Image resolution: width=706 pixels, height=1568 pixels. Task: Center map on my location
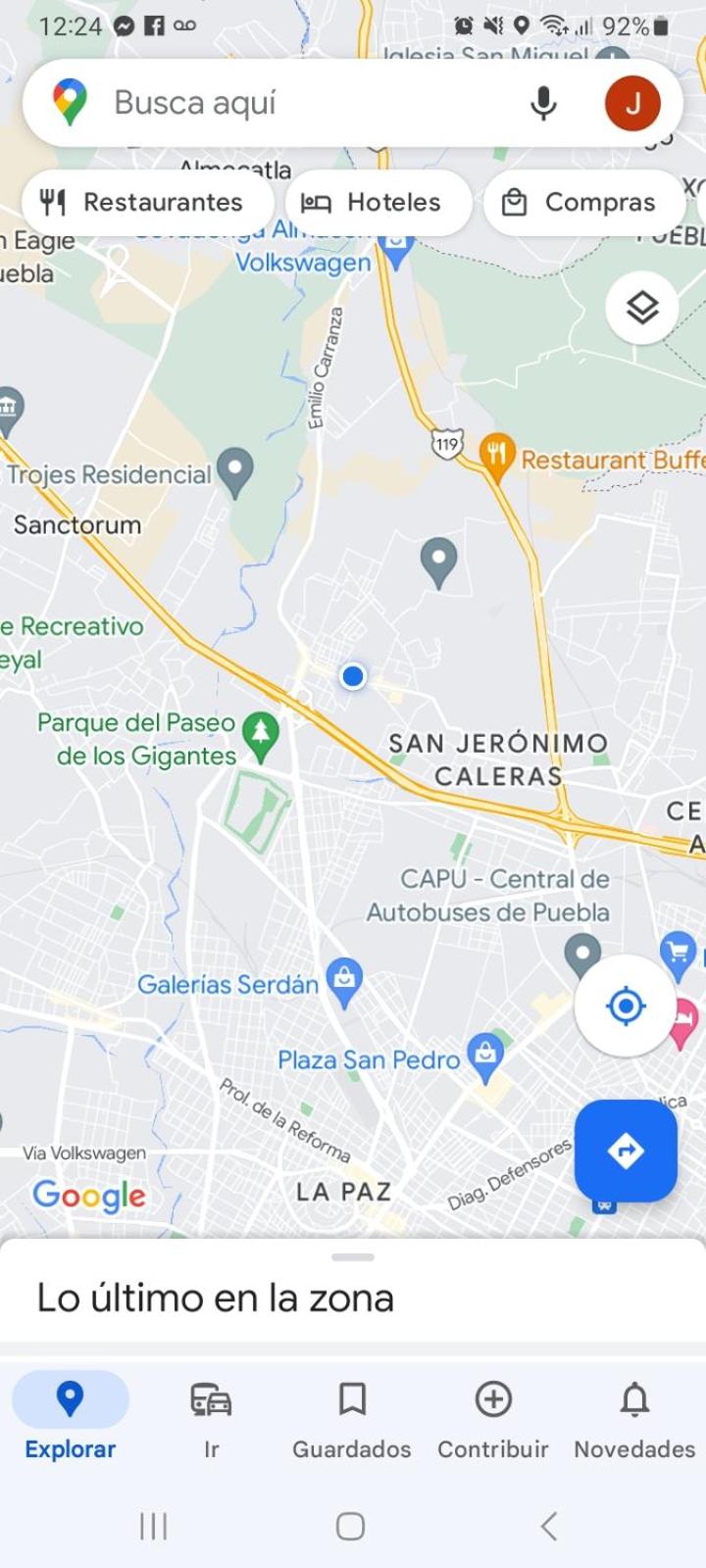[x=626, y=1005]
